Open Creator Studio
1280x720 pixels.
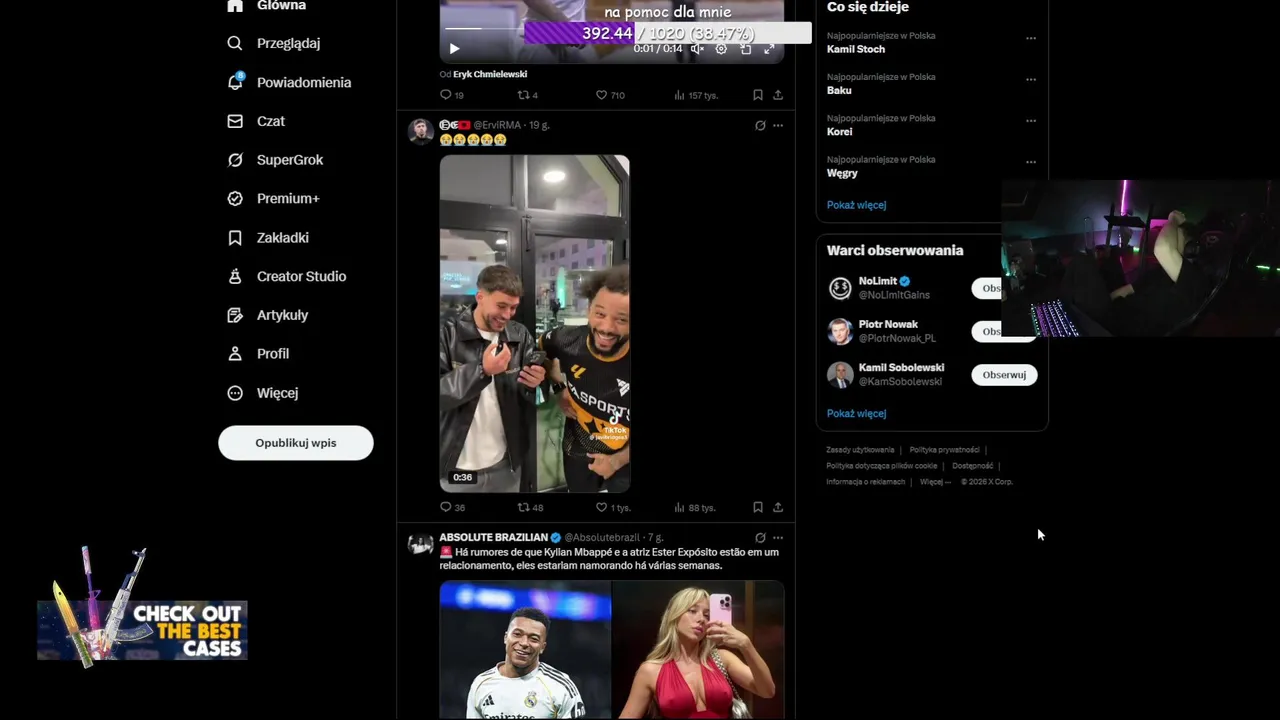pyautogui.click(x=301, y=277)
